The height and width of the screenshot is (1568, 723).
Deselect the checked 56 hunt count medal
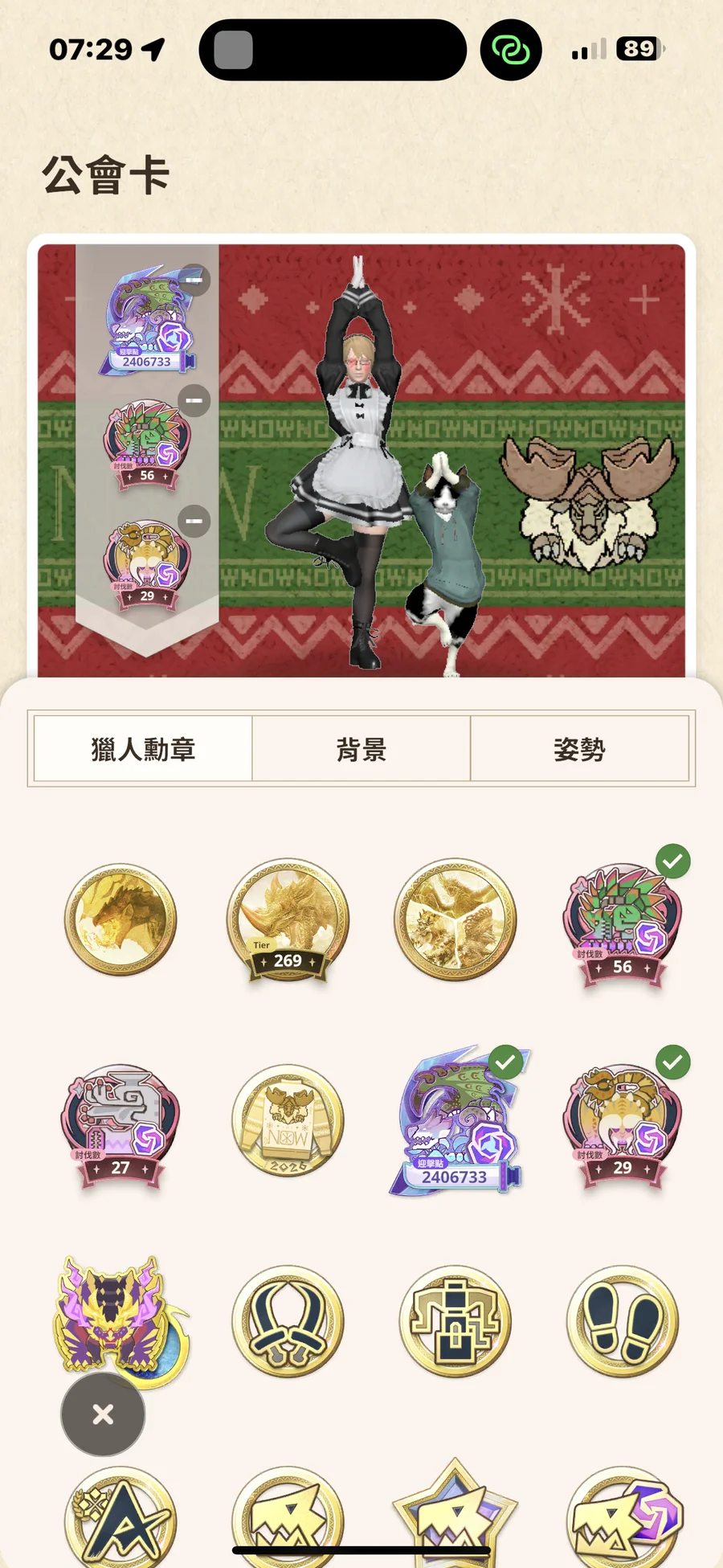623,924
